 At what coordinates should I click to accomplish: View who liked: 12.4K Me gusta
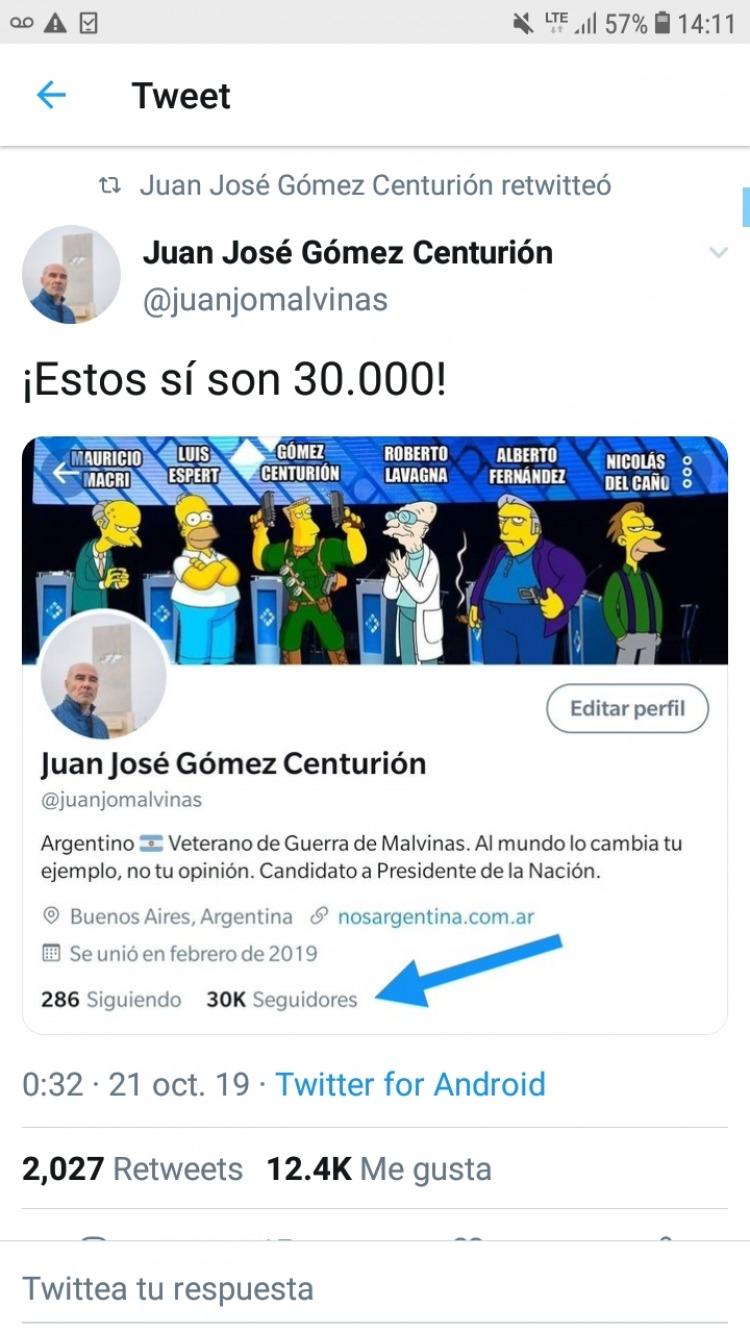point(378,1169)
